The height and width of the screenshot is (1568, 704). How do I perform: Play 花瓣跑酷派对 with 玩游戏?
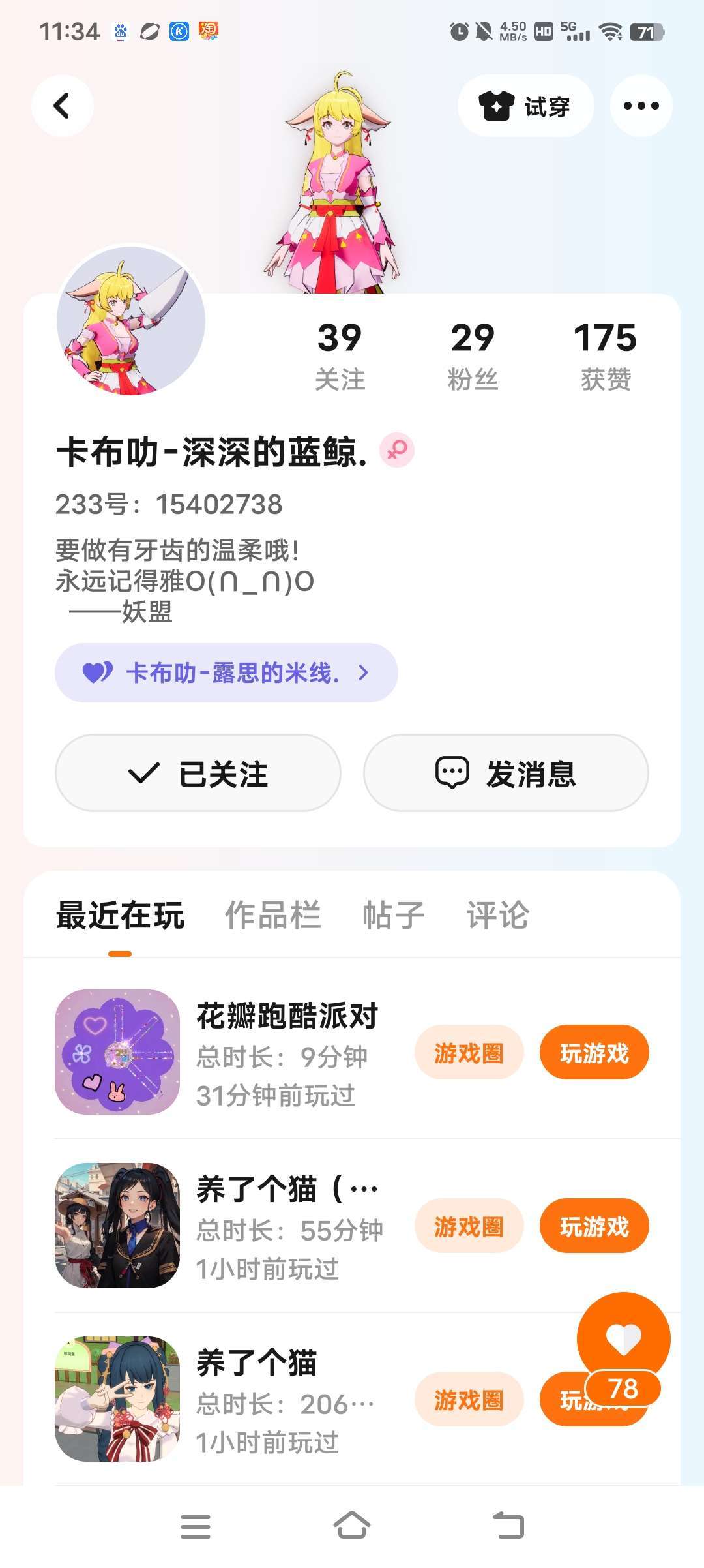point(594,1052)
